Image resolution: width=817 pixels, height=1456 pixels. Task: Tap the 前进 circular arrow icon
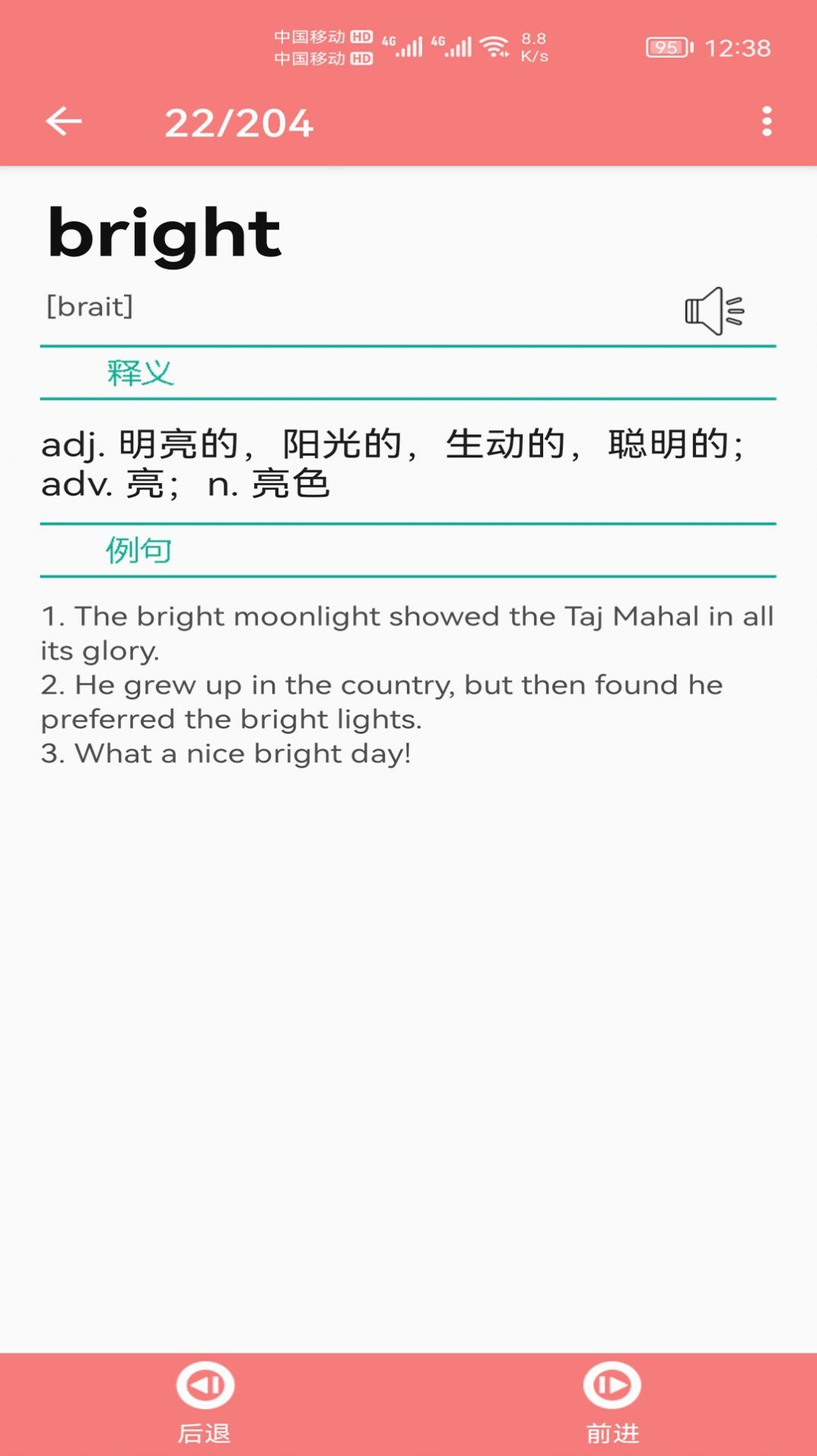pyautogui.click(x=613, y=1387)
